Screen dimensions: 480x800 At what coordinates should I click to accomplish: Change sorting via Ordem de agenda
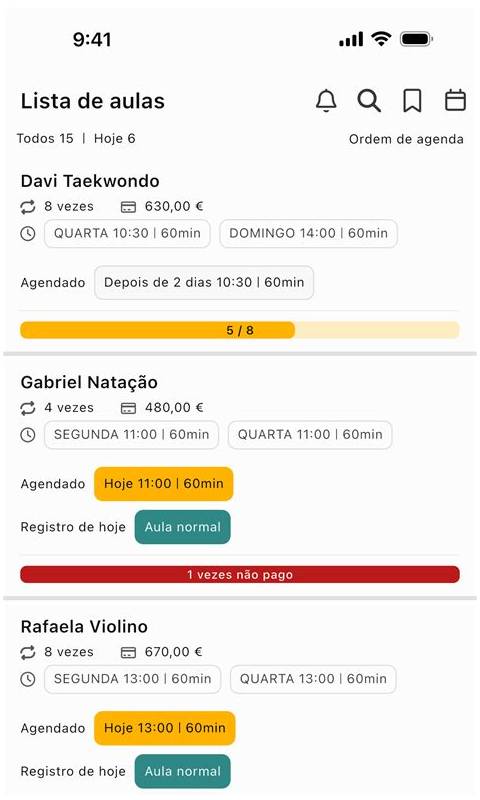tap(406, 139)
